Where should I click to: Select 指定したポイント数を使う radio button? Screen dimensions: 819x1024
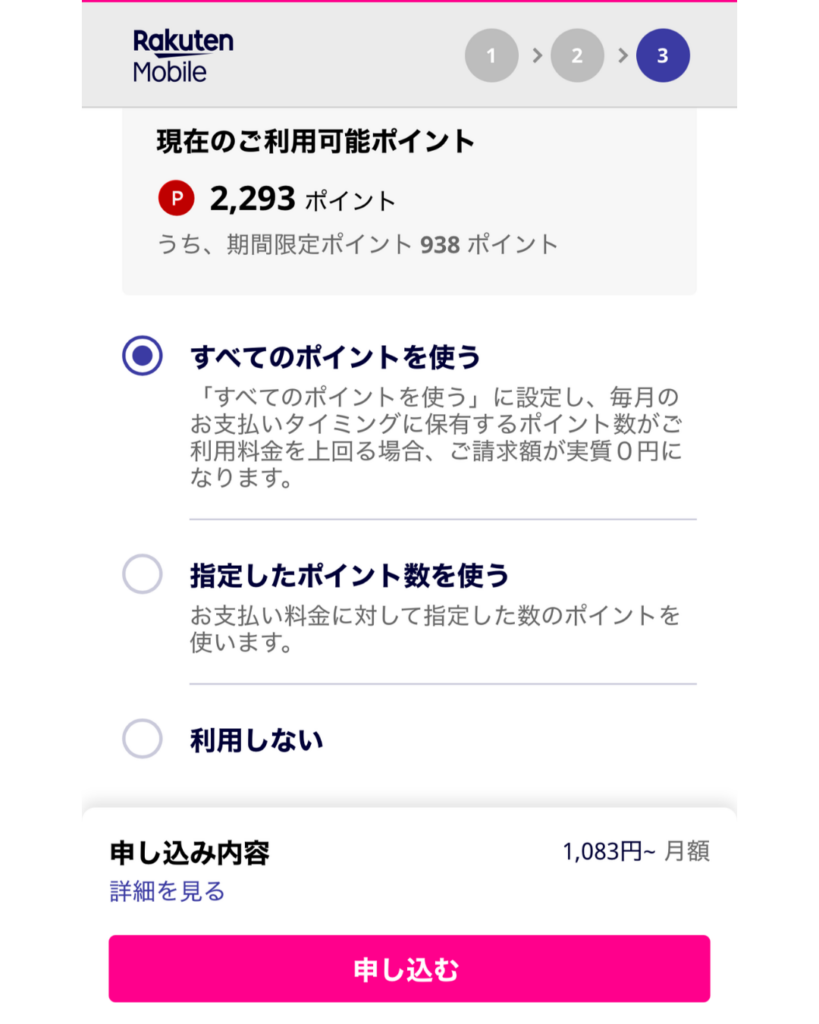[142, 575]
